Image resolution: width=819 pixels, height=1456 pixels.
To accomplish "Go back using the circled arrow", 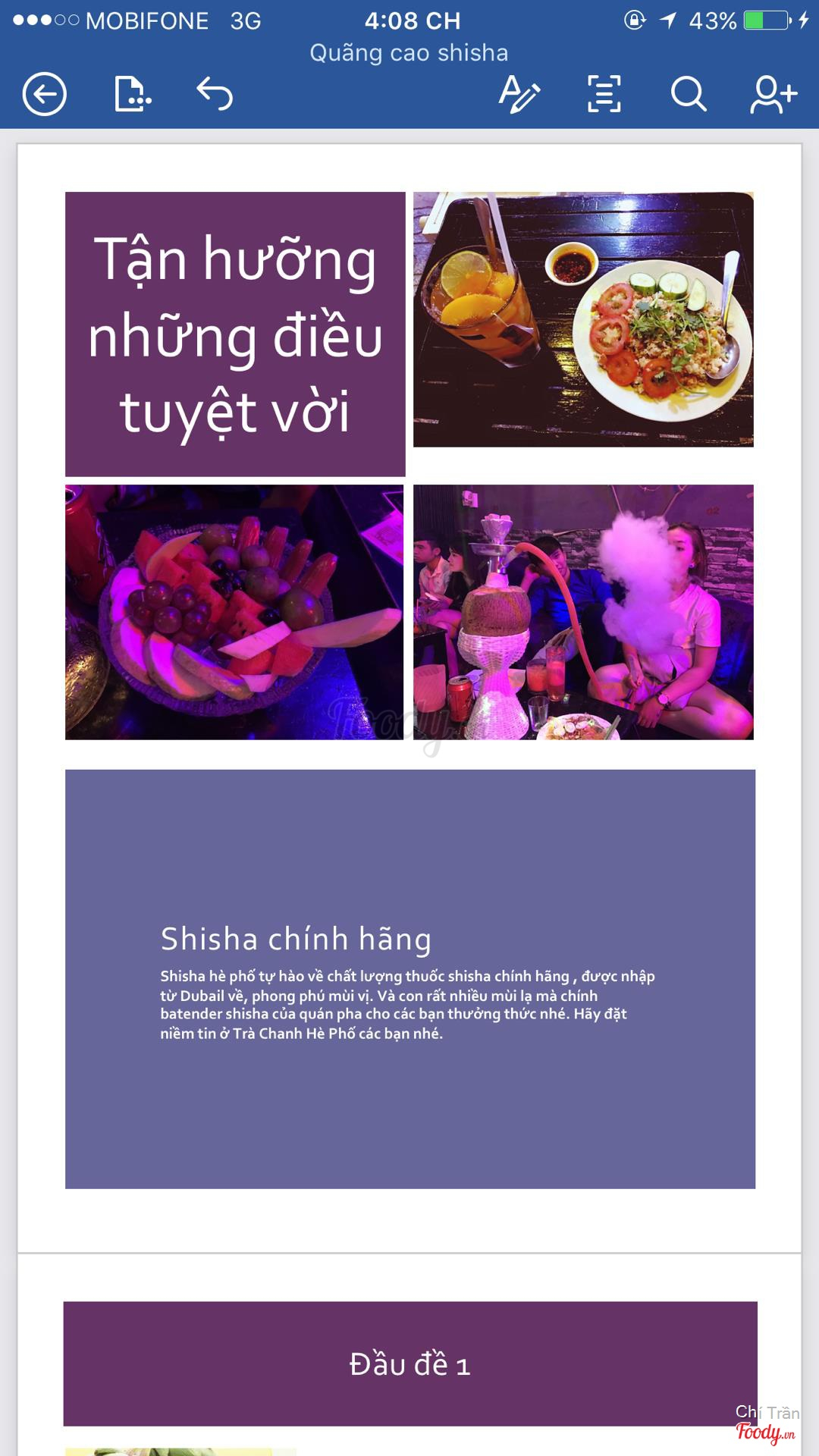I will click(44, 94).
